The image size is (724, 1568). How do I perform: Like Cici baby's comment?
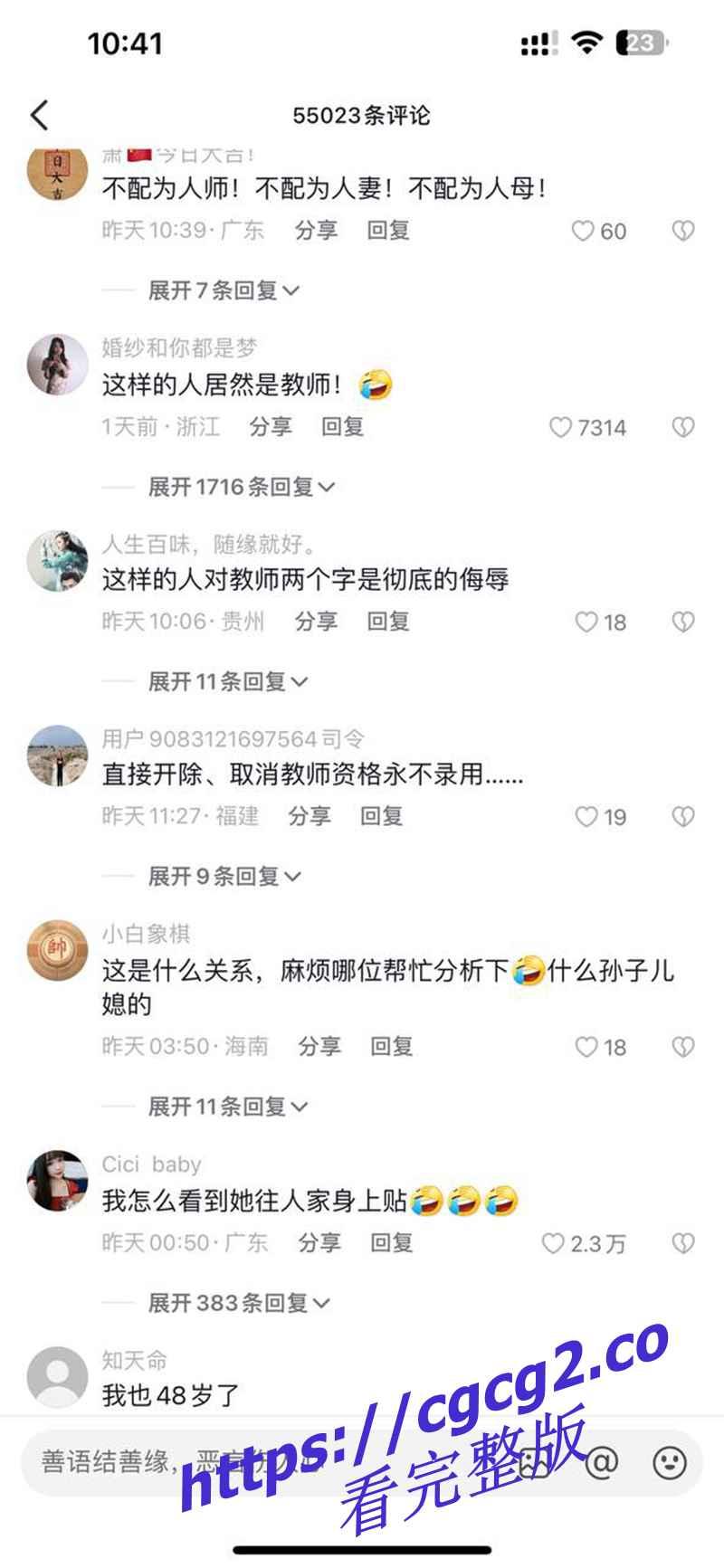pos(553,1244)
